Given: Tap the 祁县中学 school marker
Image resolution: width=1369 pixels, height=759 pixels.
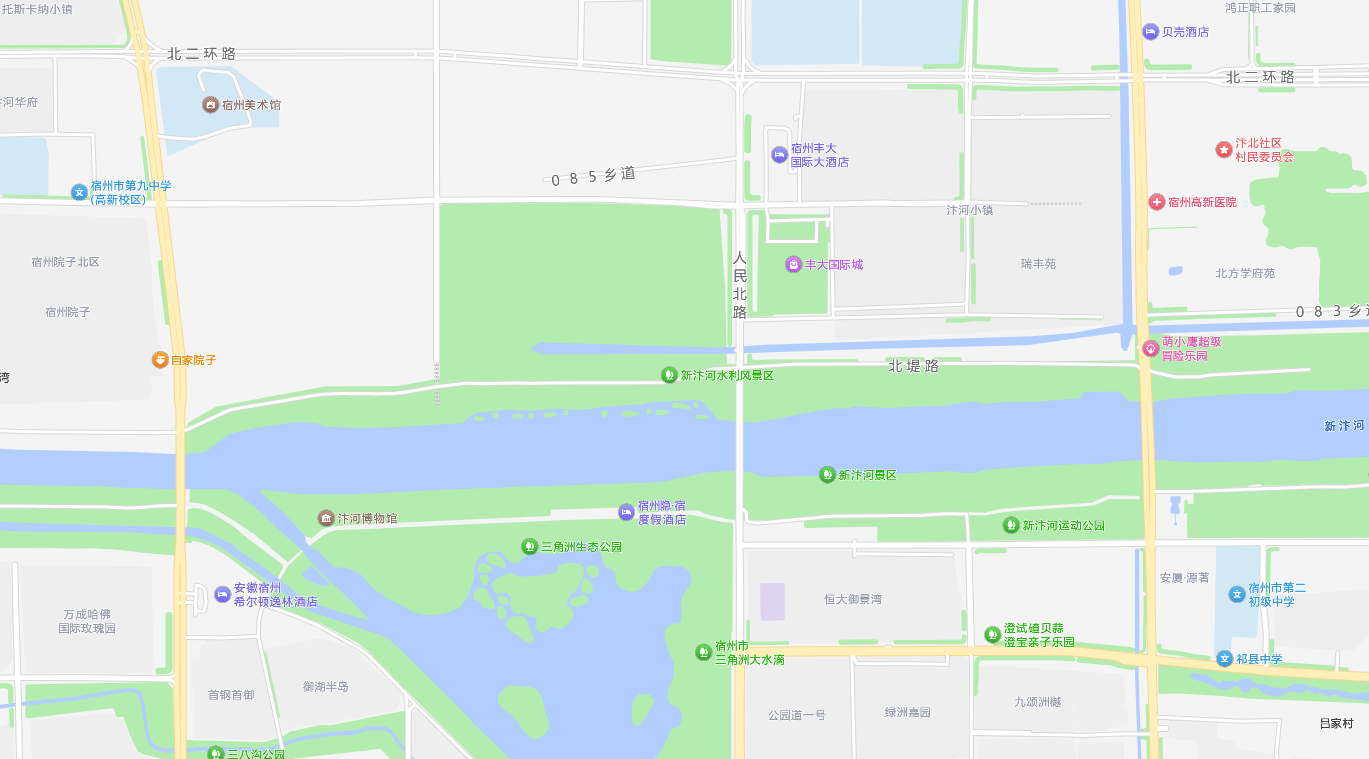Looking at the screenshot, I should point(1224,659).
